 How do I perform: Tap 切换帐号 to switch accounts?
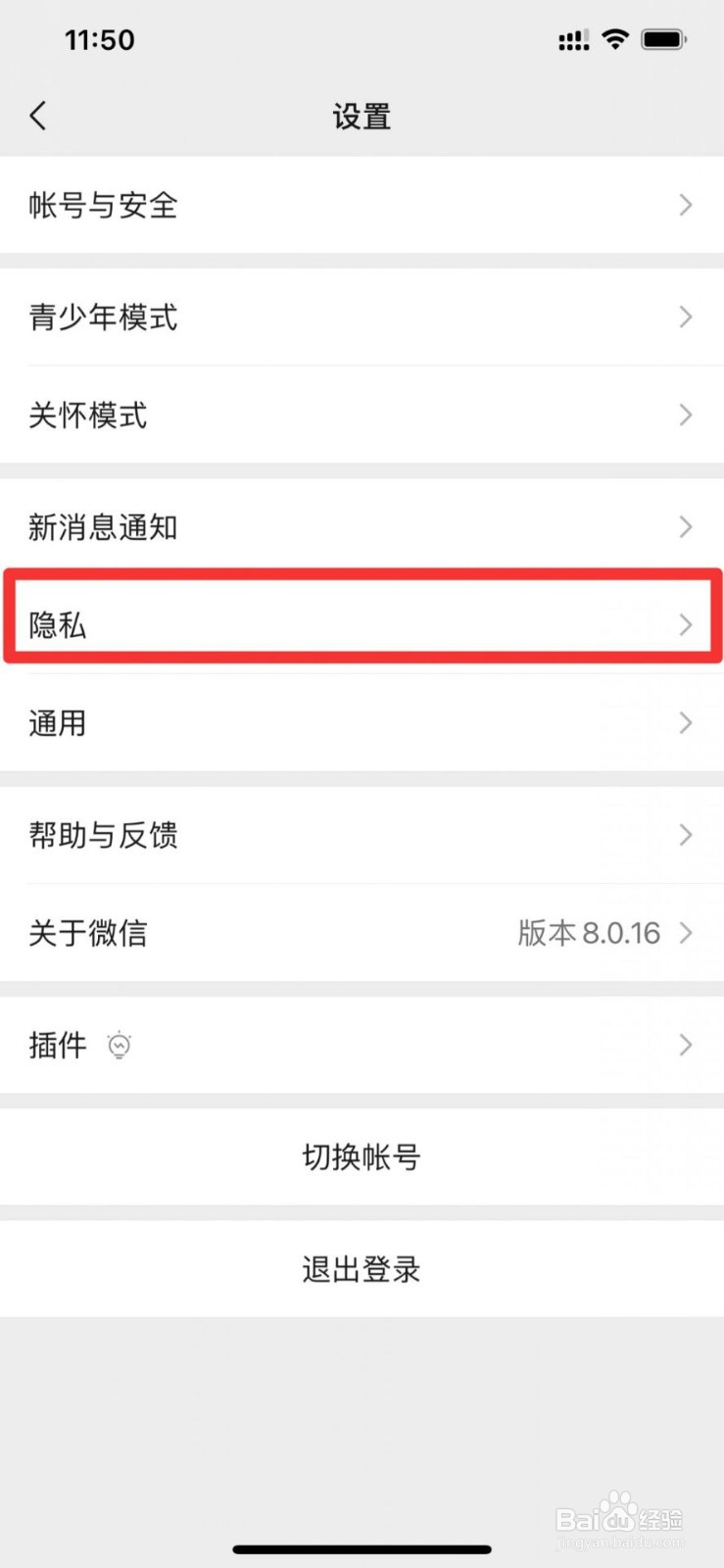(362, 1156)
